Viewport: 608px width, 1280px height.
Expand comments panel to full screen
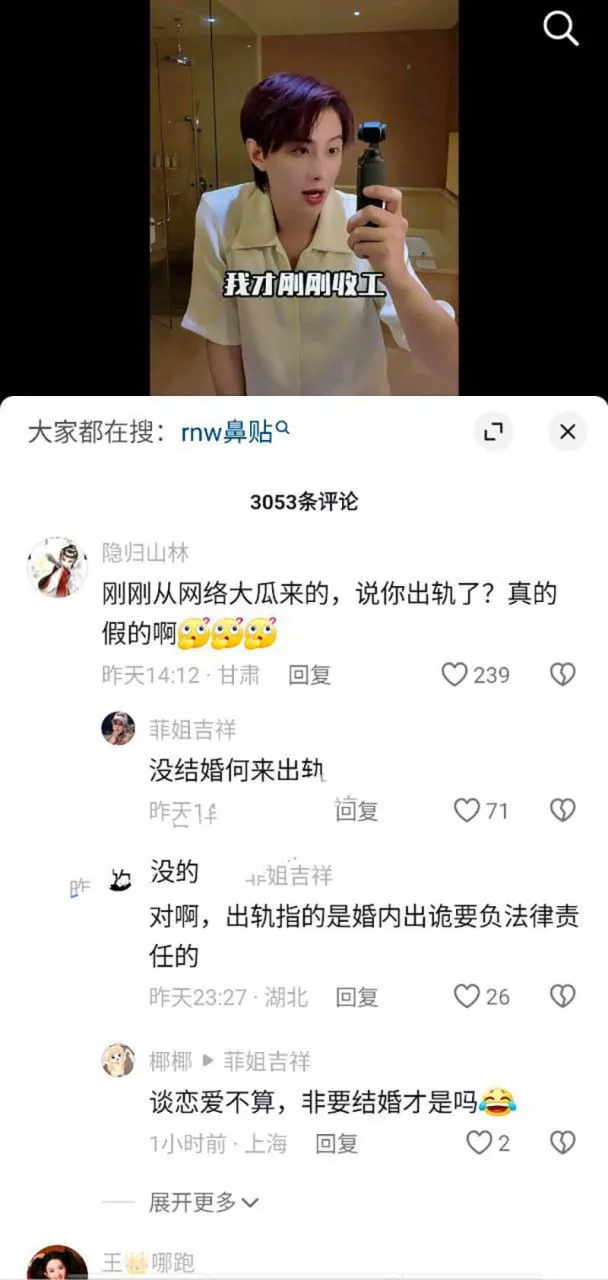point(492,432)
